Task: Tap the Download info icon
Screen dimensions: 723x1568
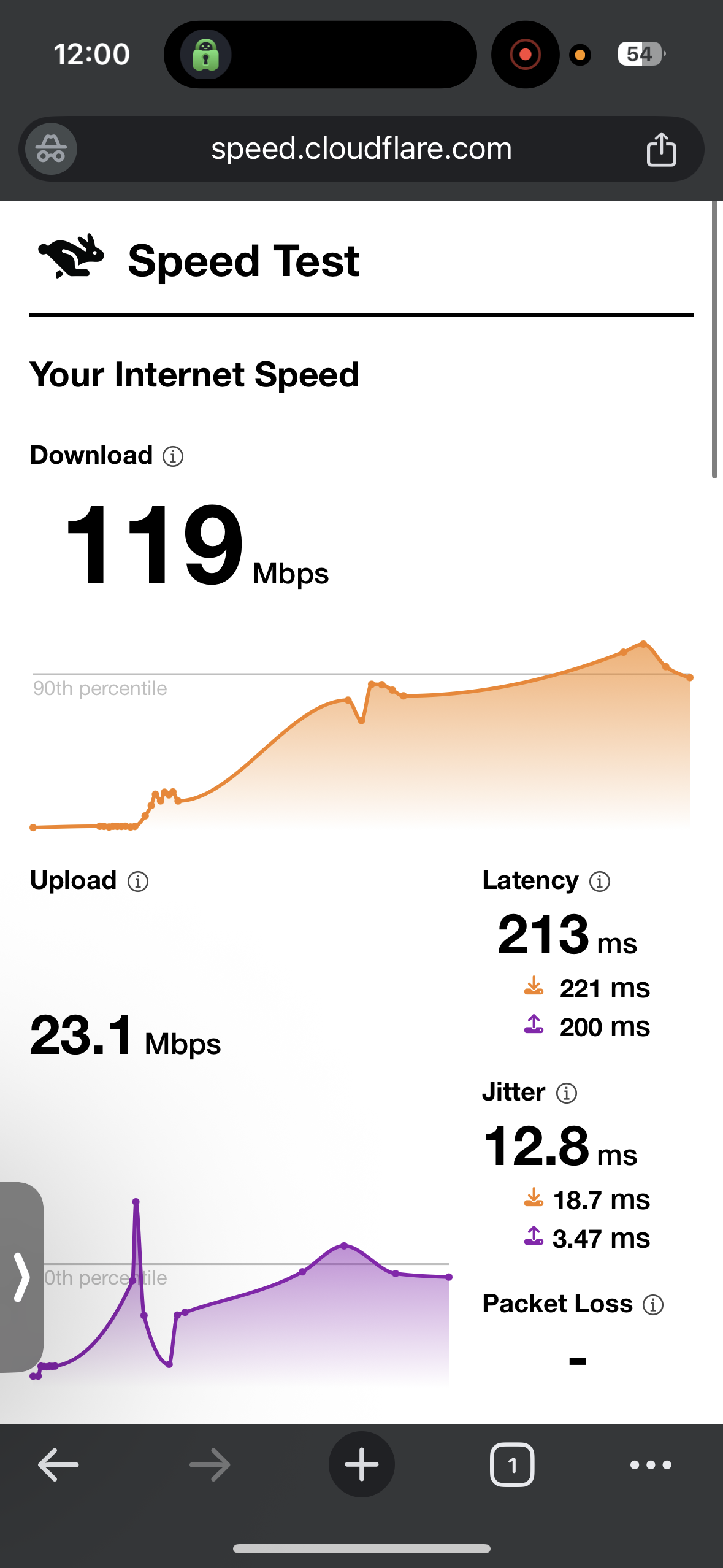Action: [x=172, y=455]
